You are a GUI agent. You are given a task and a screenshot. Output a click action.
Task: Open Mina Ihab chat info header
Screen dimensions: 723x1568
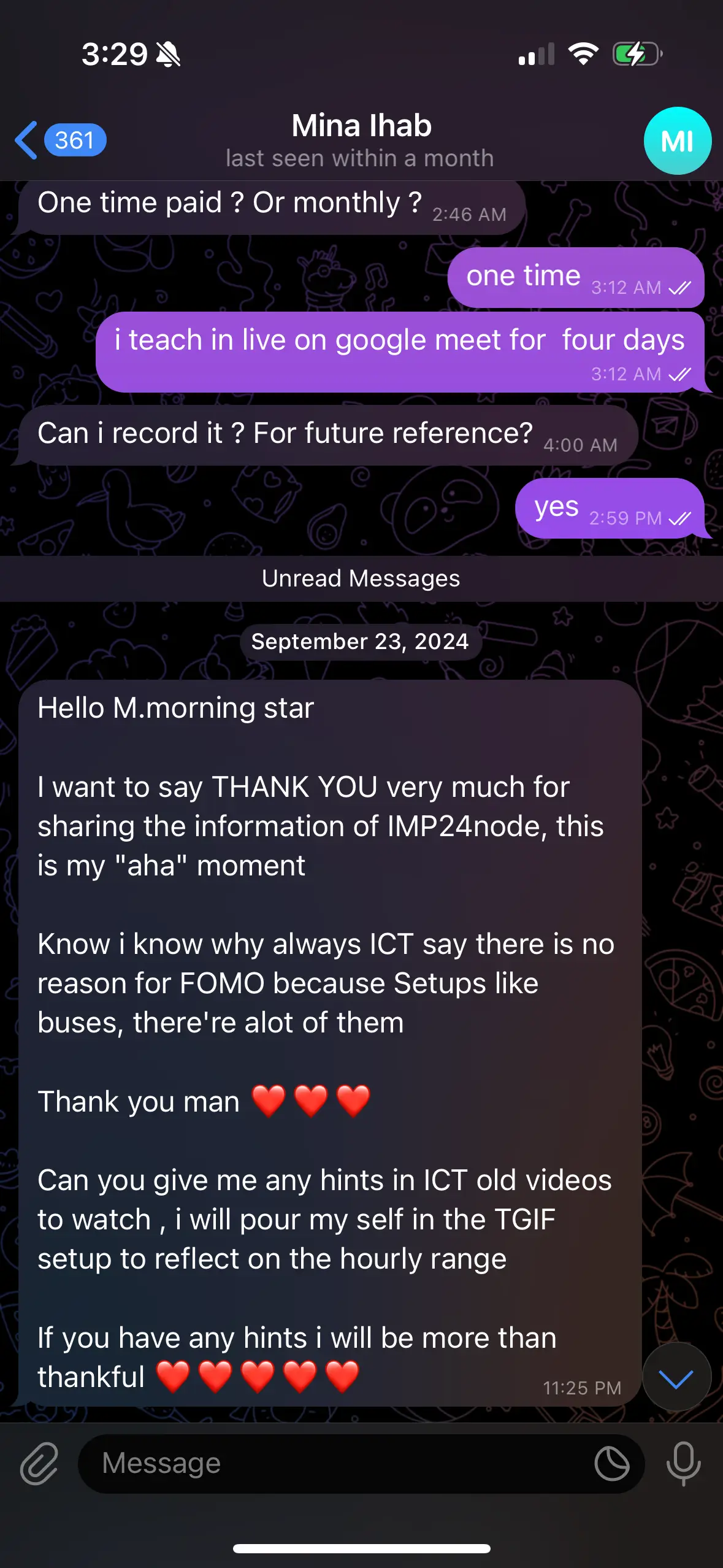coord(361,140)
